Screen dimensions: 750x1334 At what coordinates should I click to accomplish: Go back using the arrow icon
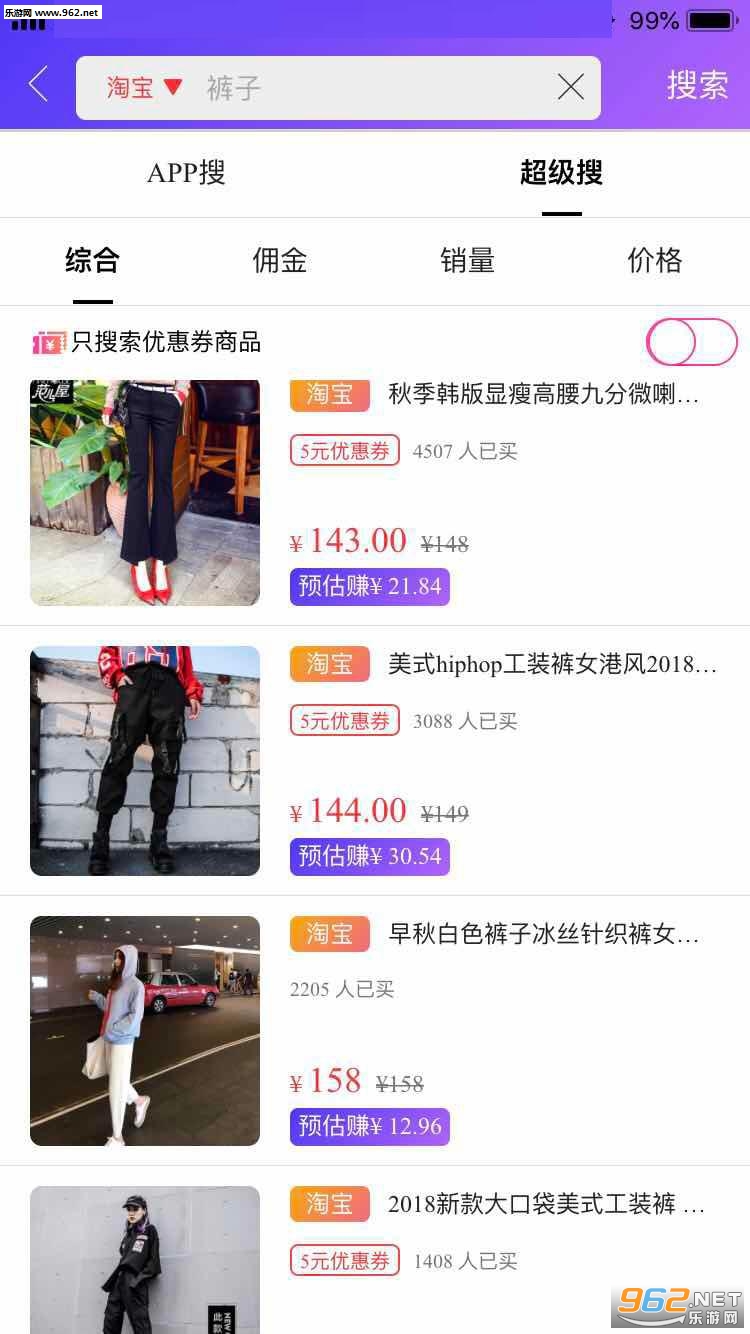point(38,85)
